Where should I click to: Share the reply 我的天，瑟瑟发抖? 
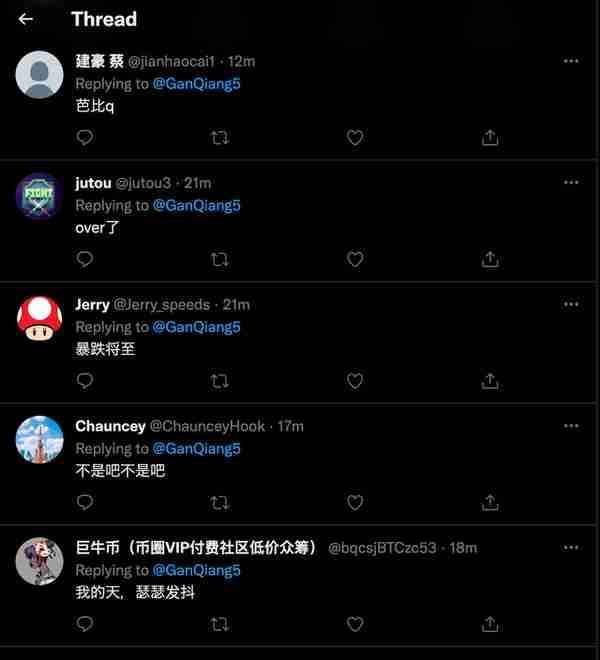(490, 624)
